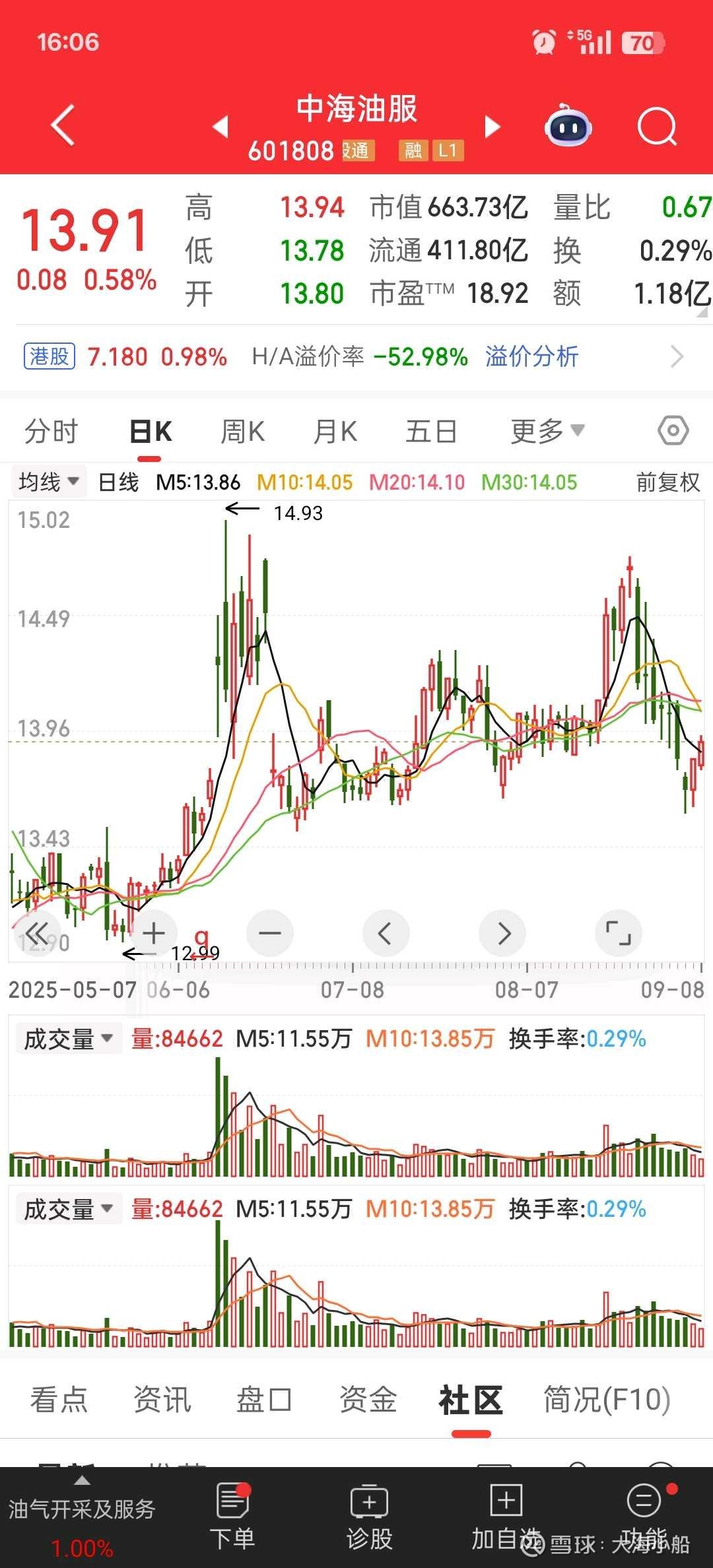Change the 前复权 price adjustment mode
This screenshot has width=713, height=1568.
click(667, 482)
